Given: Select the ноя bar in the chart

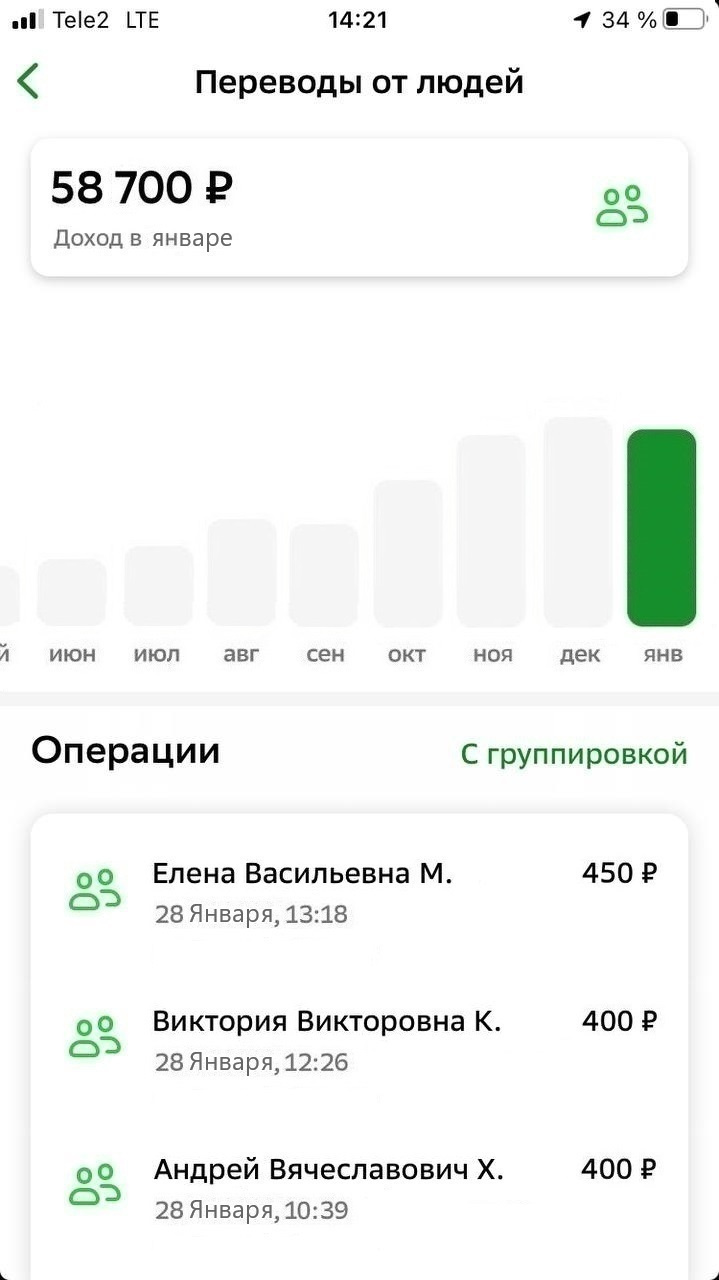Looking at the screenshot, I should (491, 531).
